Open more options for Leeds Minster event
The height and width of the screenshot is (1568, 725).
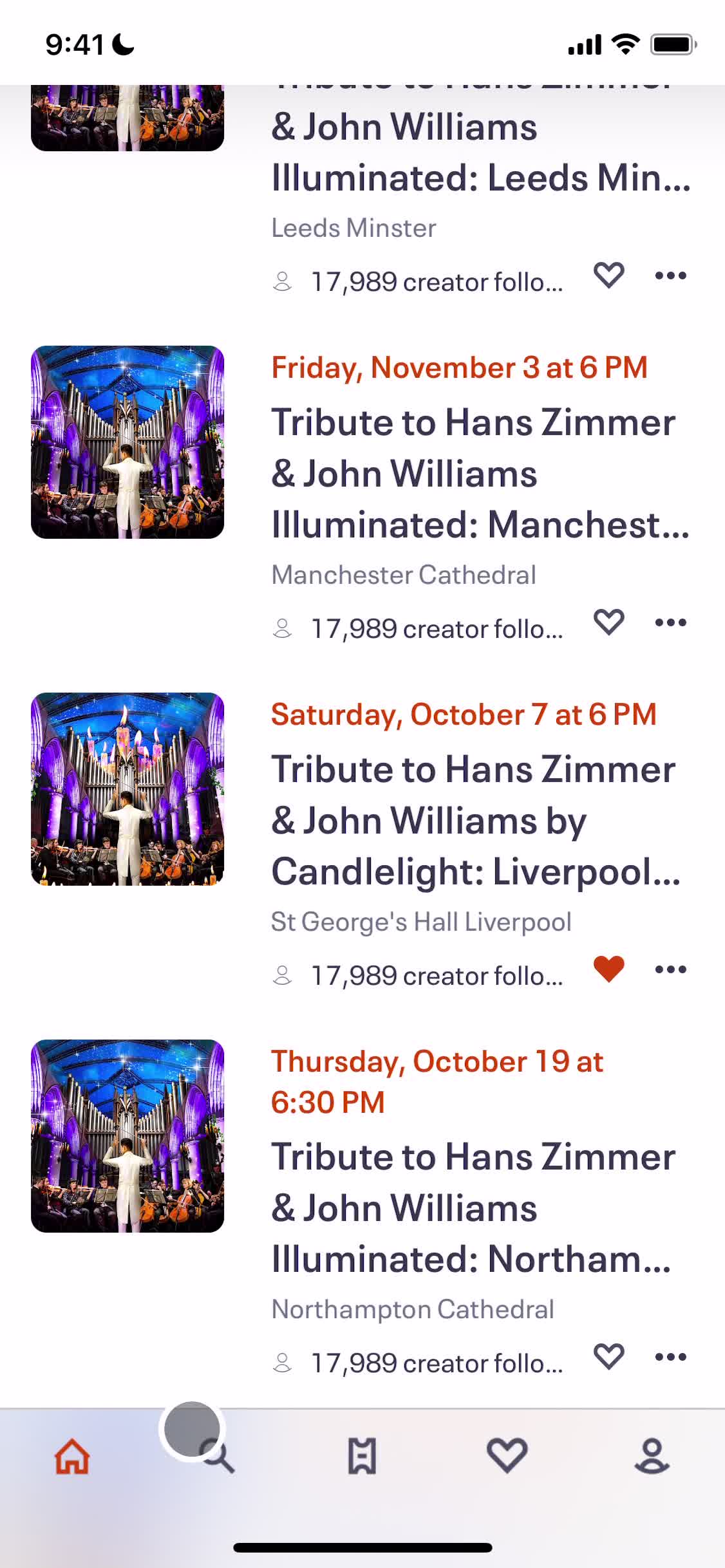pos(670,275)
